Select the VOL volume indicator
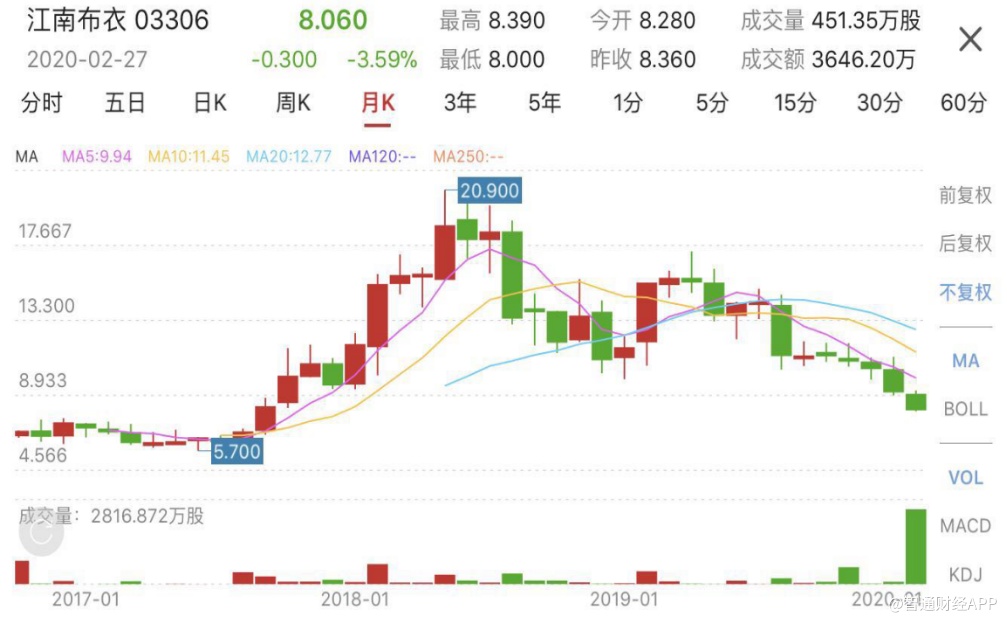 965,477
